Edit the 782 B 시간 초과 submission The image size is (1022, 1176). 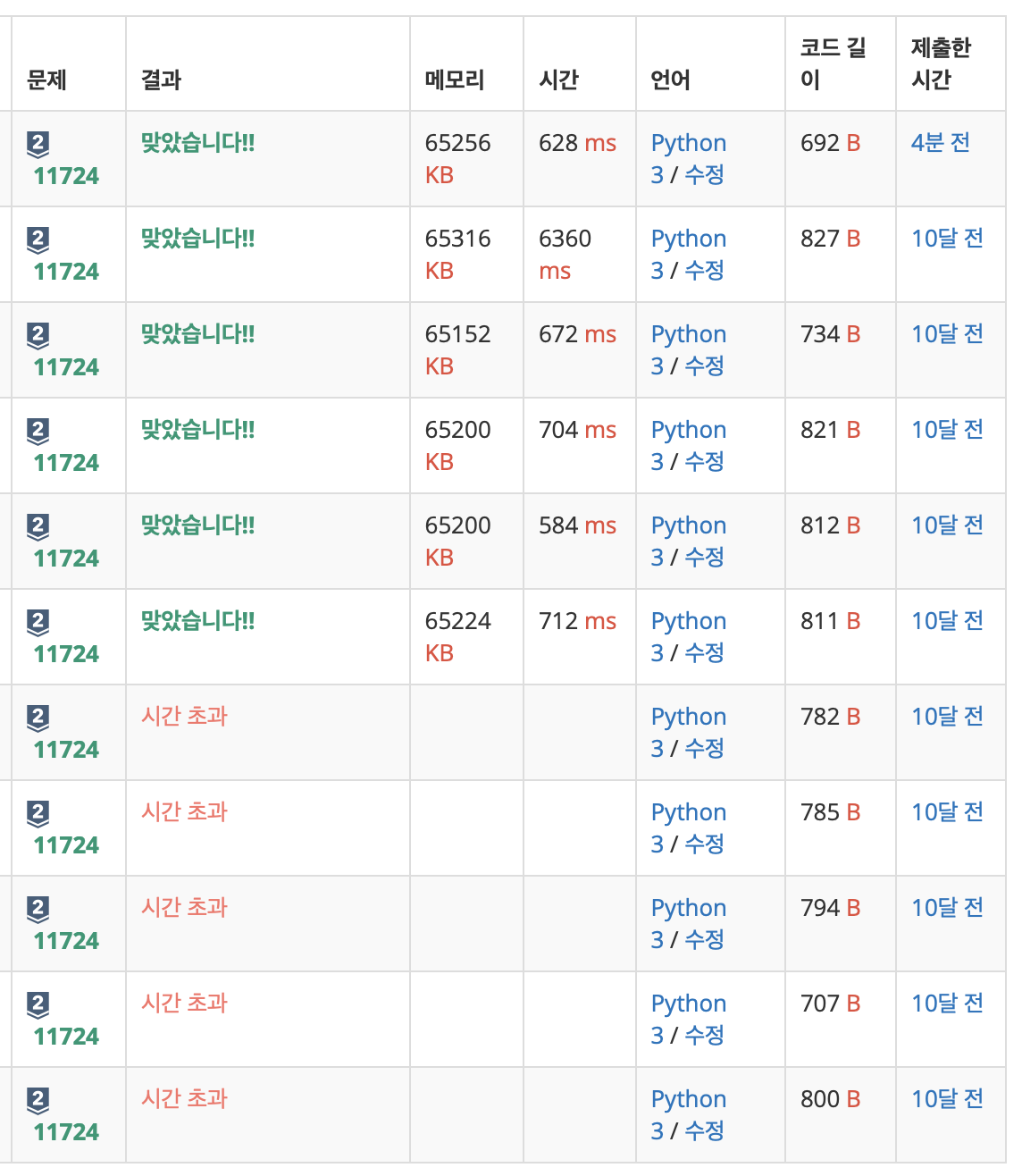click(x=704, y=749)
